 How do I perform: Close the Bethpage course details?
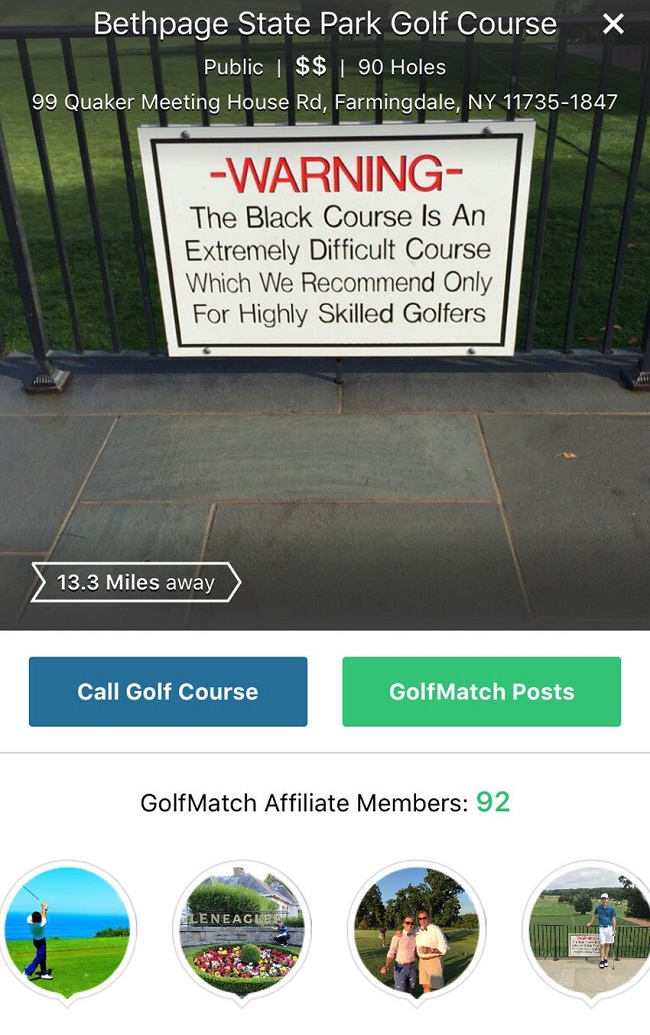pyautogui.click(x=613, y=24)
